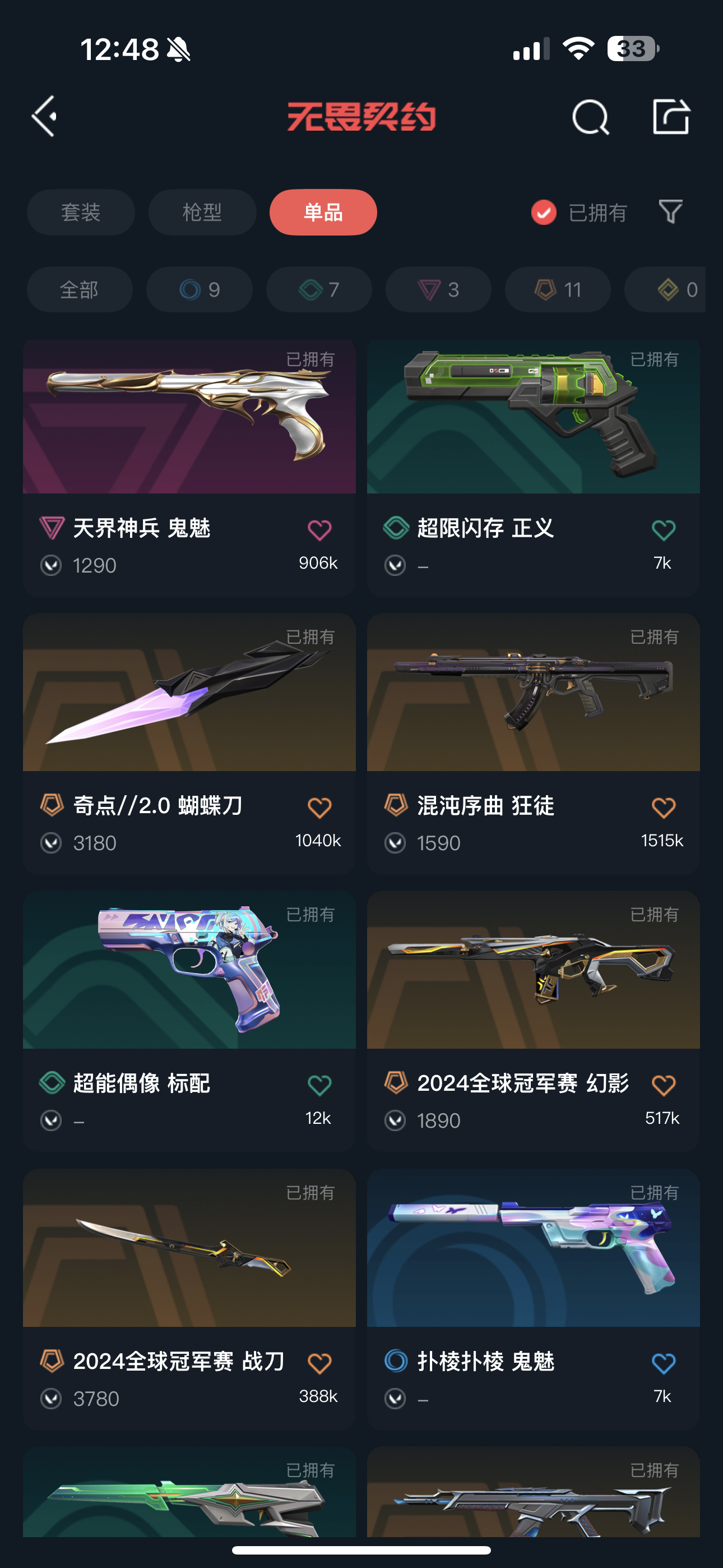Filter by the green tier chip showing 7
This screenshot has height=1568, width=723.
pyautogui.click(x=319, y=290)
